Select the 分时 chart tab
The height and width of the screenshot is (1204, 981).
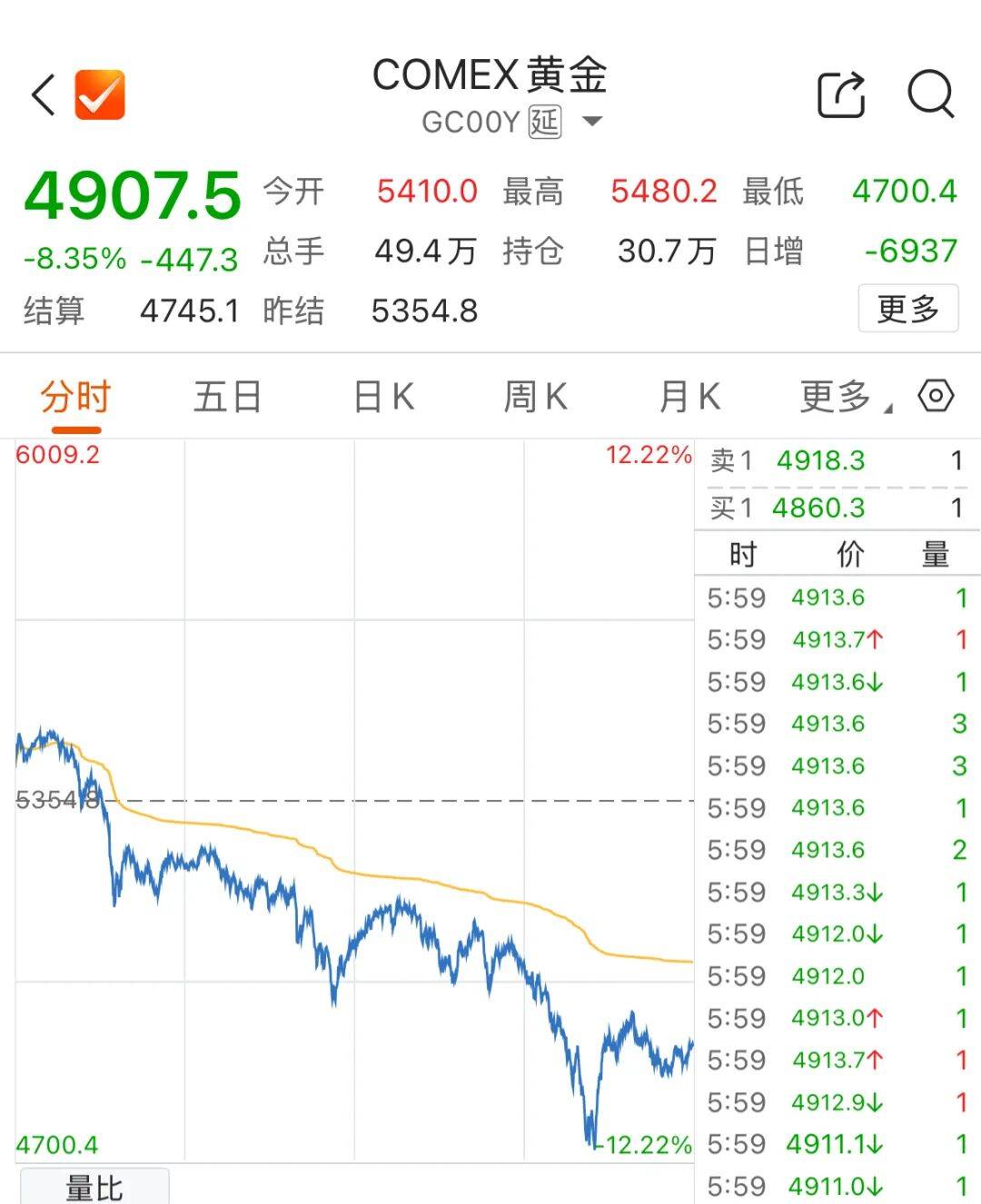pyautogui.click(x=75, y=398)
